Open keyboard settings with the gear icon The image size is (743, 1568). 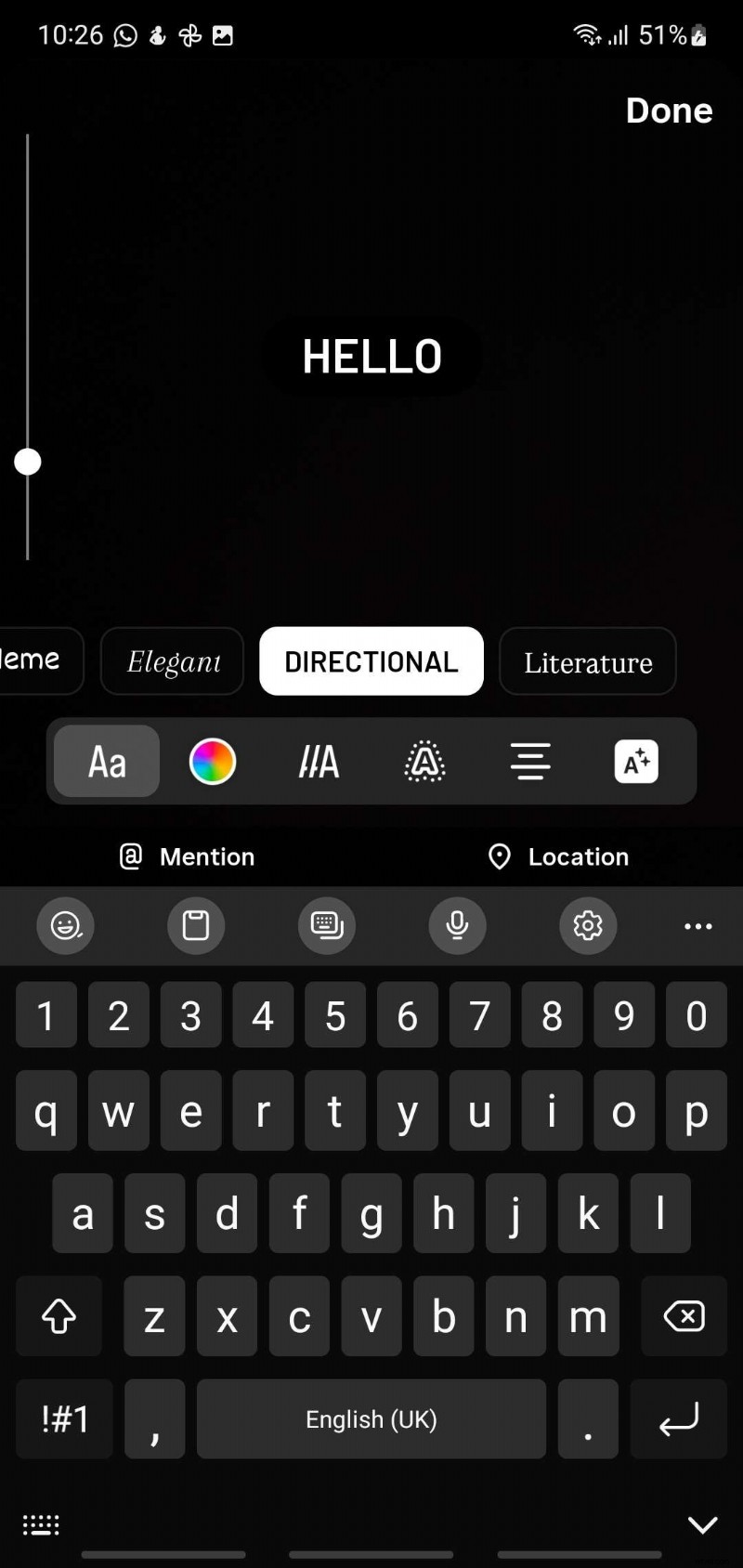pyautogui.click(x=588, y=926)
